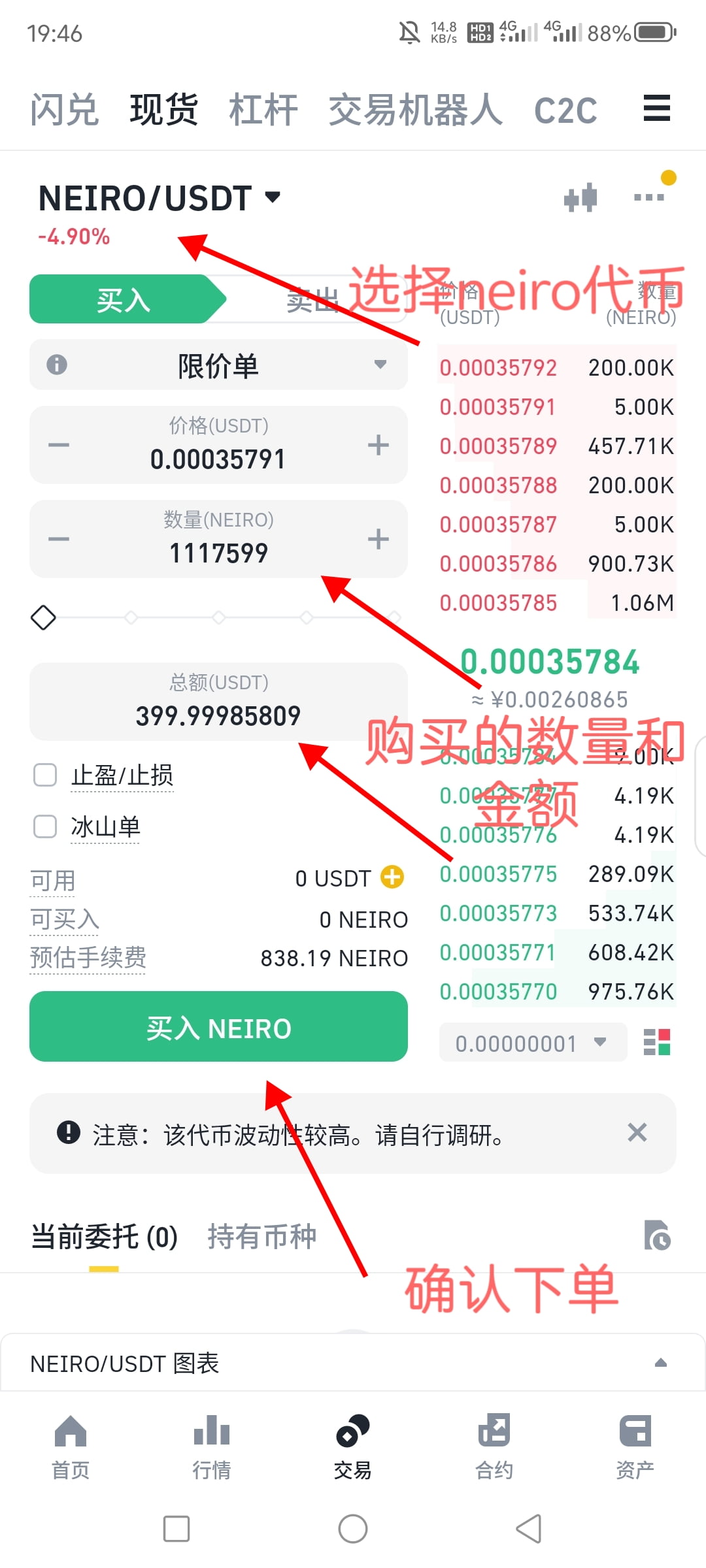Tap the yellow plus deposit icon next to USDT
This screenshot has height=1568, width=706.
392,878
